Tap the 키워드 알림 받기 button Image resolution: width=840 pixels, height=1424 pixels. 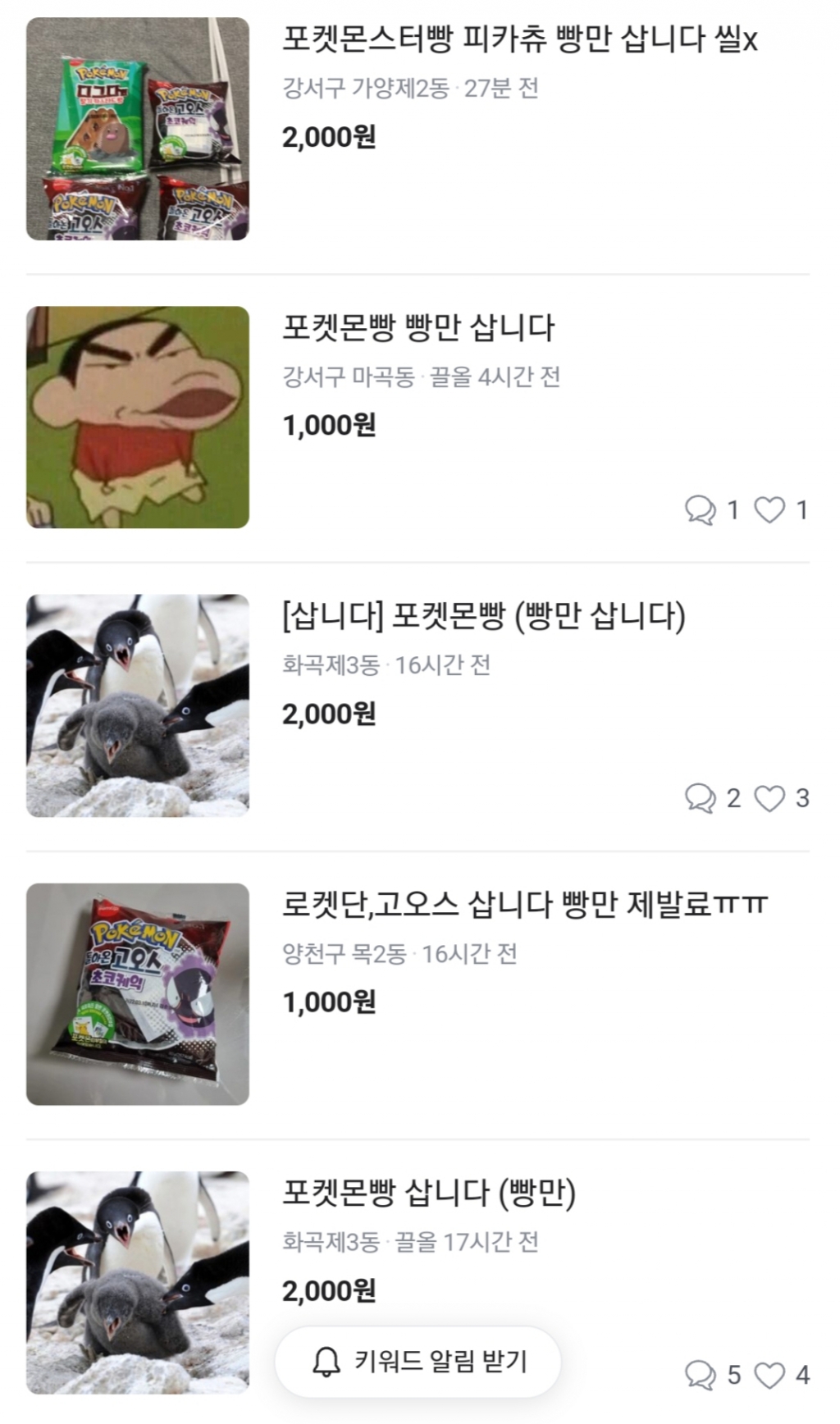coord(418,1362)
